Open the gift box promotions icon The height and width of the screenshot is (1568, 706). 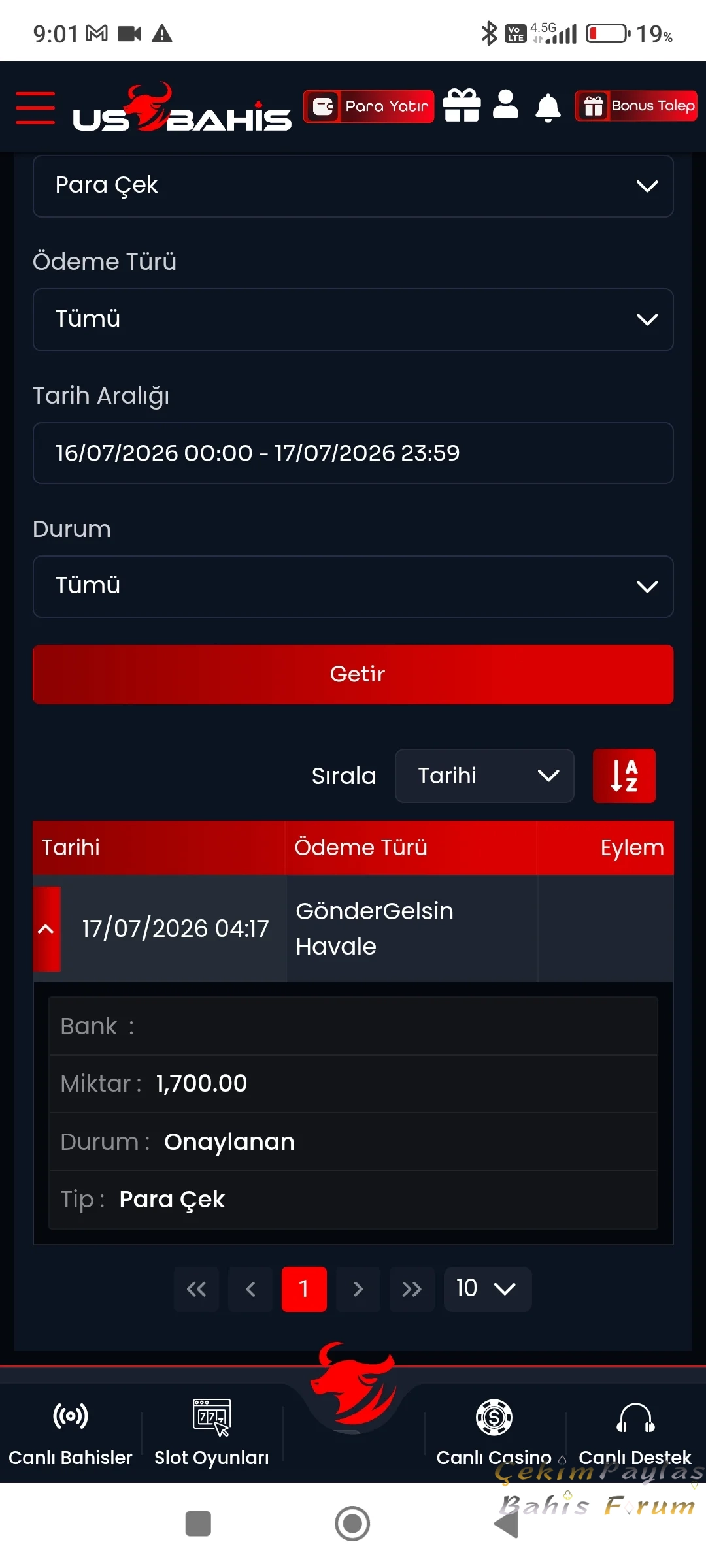462,105
